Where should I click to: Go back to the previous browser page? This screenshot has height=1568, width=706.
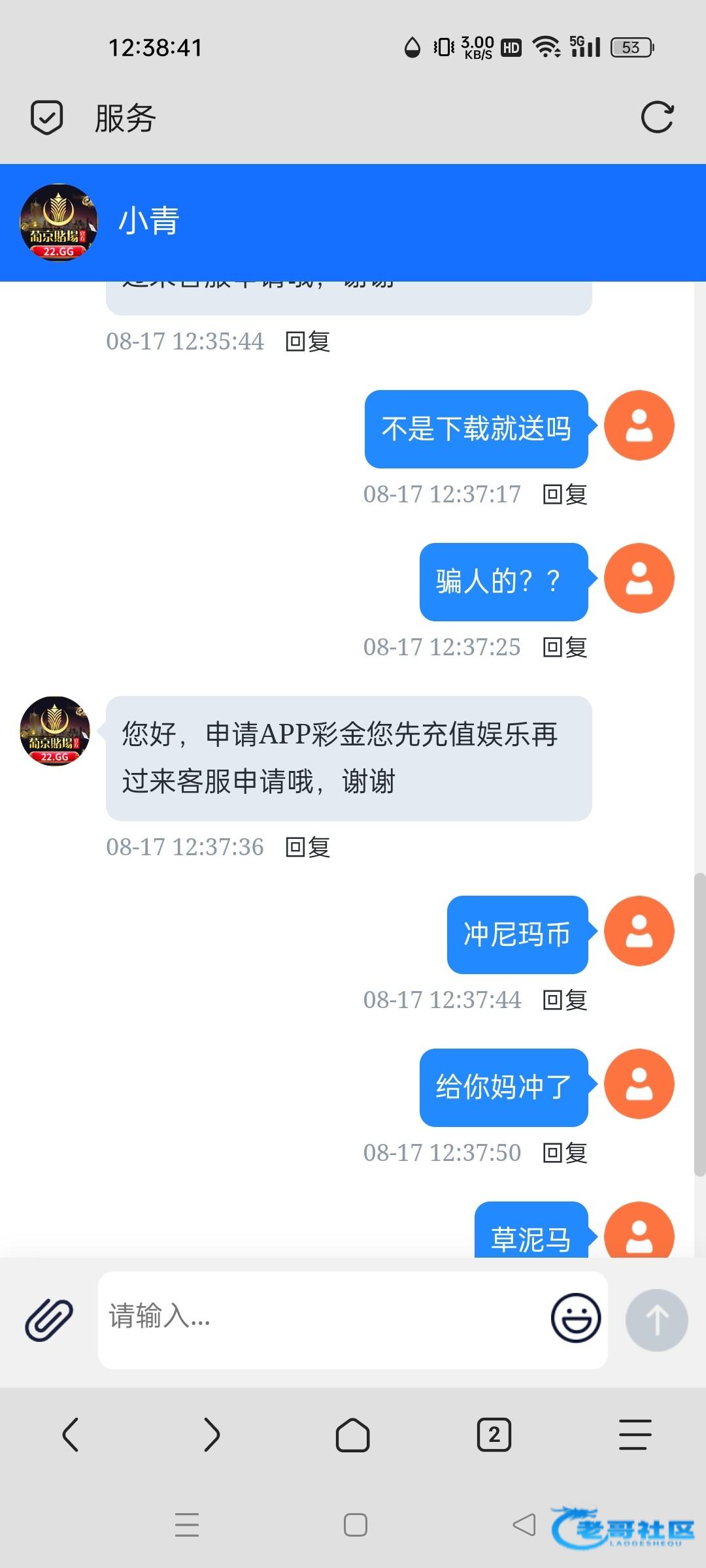coord(71,1435)
